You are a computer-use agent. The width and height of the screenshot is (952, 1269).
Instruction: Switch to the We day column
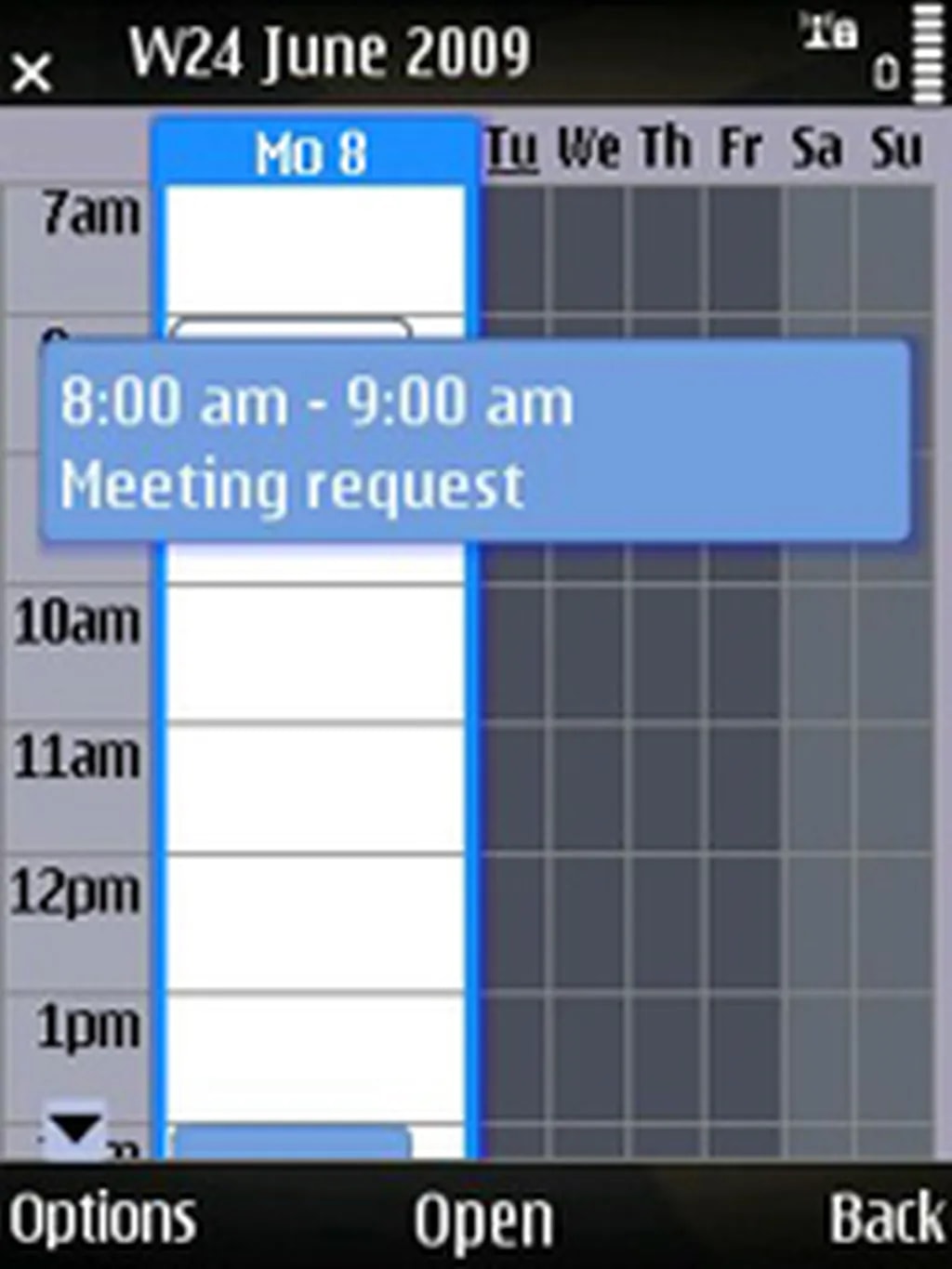[x=588, y=149]
